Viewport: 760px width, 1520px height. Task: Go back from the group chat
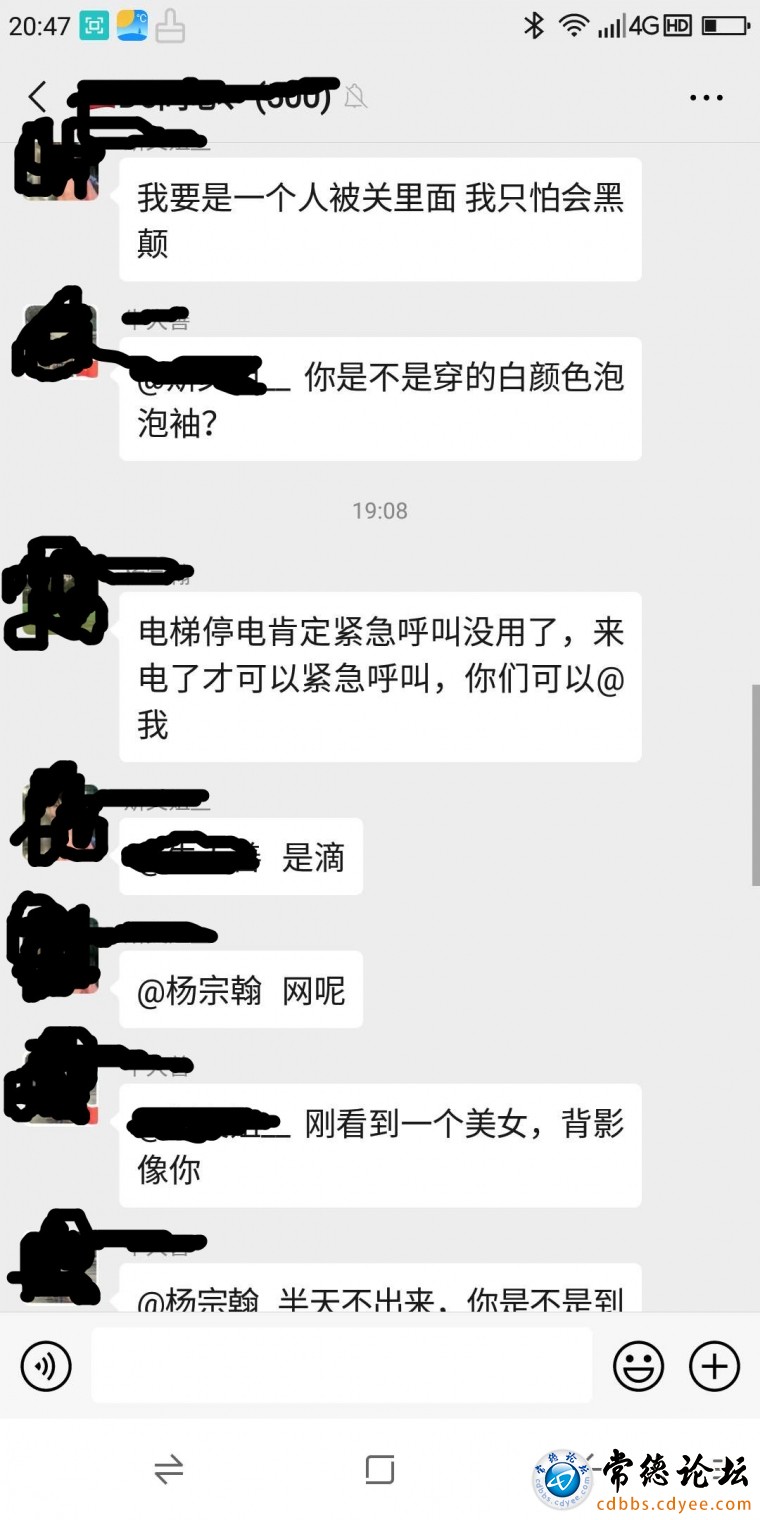click(x=38, y=97)
